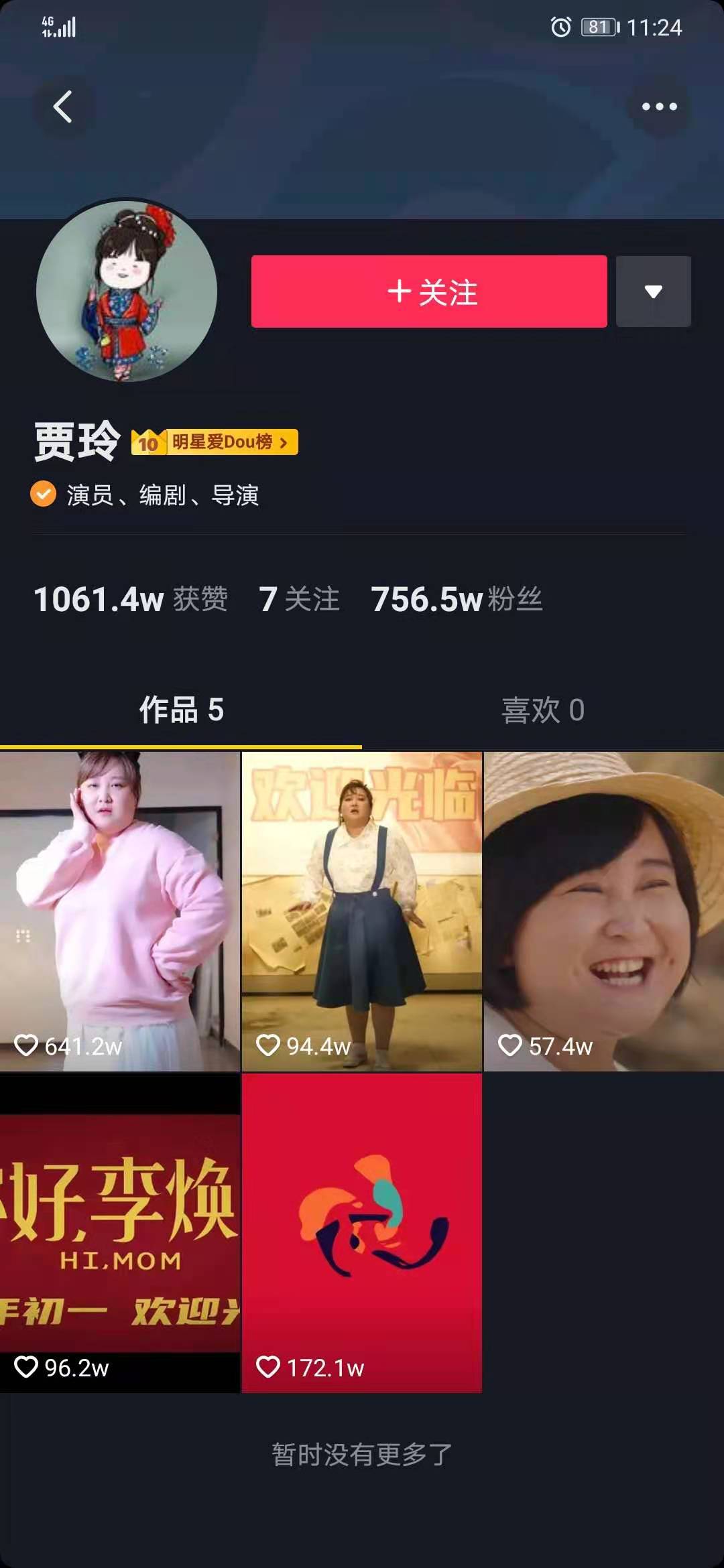Expand the dropdown arrow beside 关注
Viewport: 724px width, 1568px height.
tap(653, 291)
